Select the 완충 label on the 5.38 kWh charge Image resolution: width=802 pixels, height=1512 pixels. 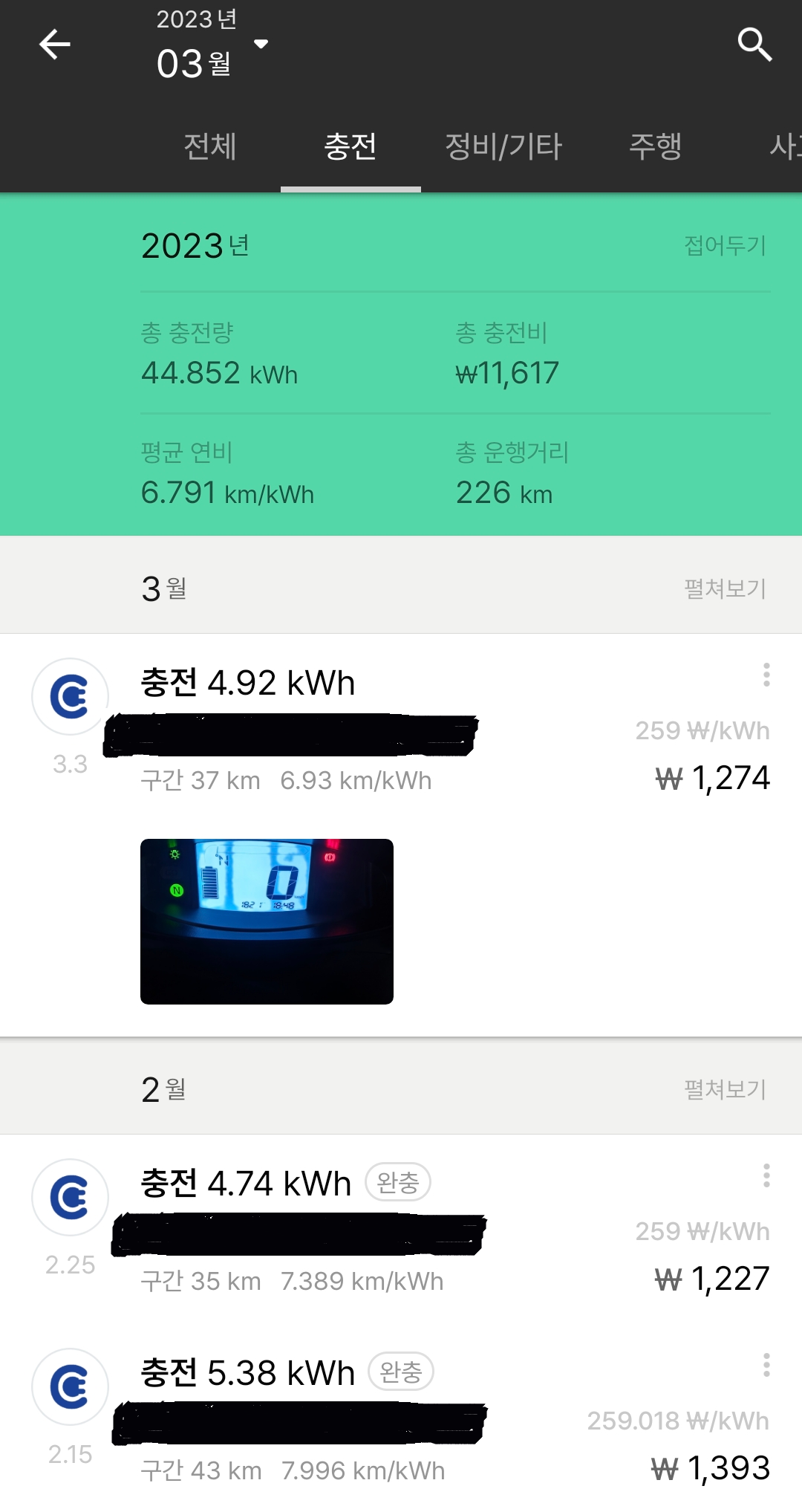[400, 1372]
